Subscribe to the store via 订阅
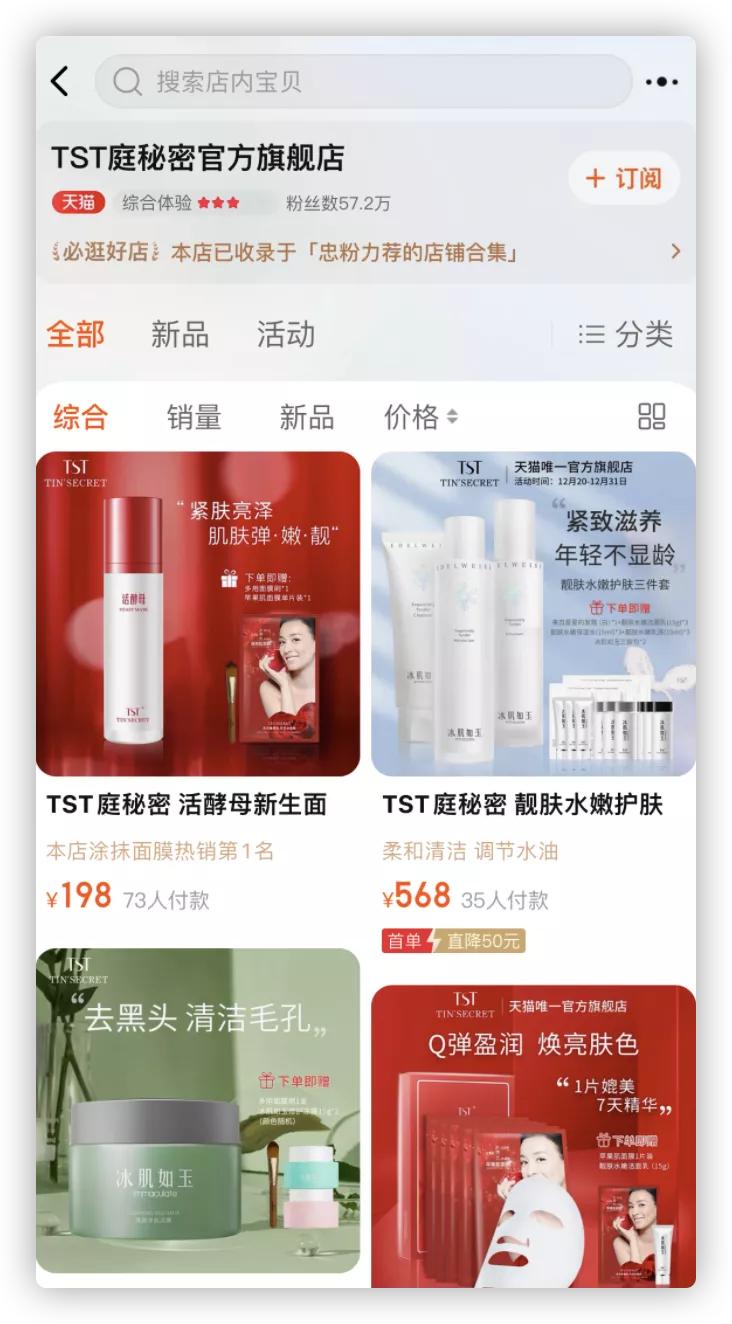Screen dimensions: 732x1324 coord(624,178)
